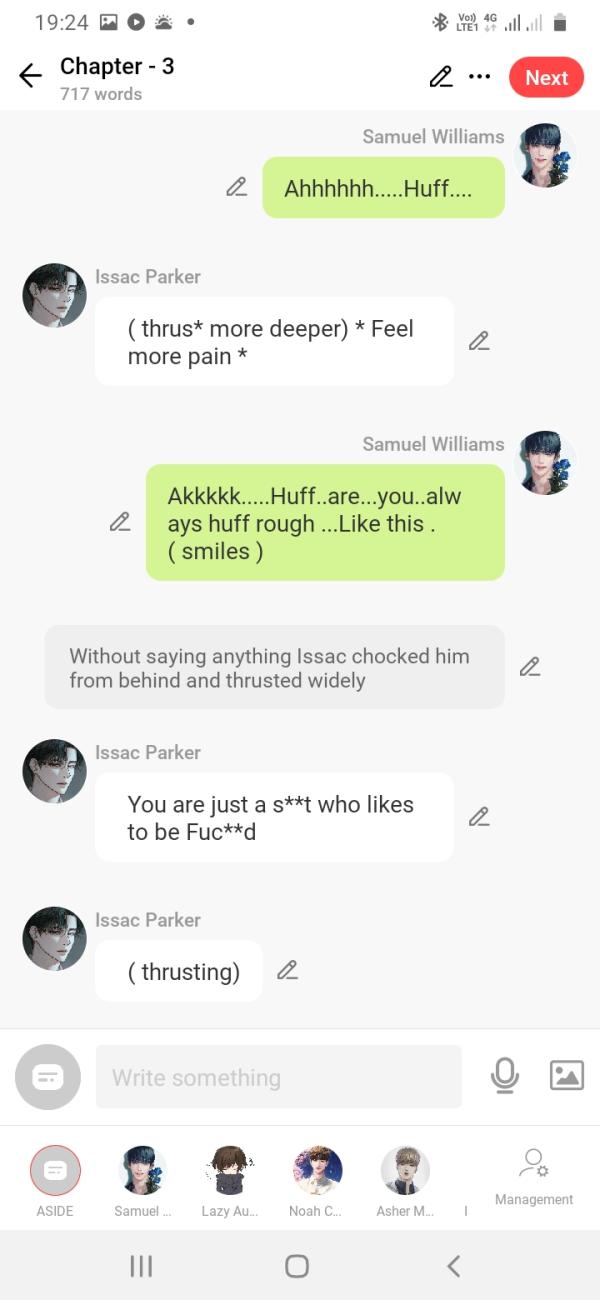Edit the "You are just a" message
This screenshot has width=600, height=1300.
479,817
